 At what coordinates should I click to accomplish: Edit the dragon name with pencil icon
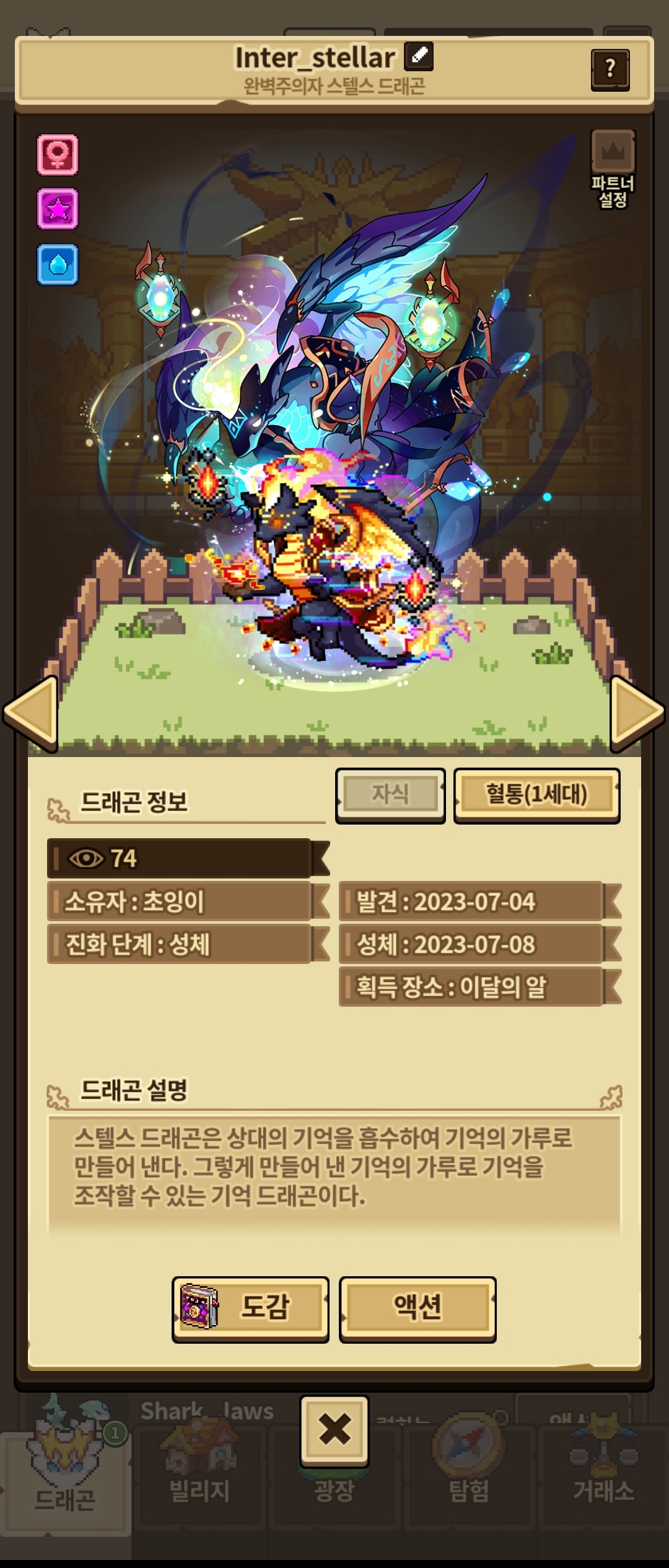tap(419, 56)
